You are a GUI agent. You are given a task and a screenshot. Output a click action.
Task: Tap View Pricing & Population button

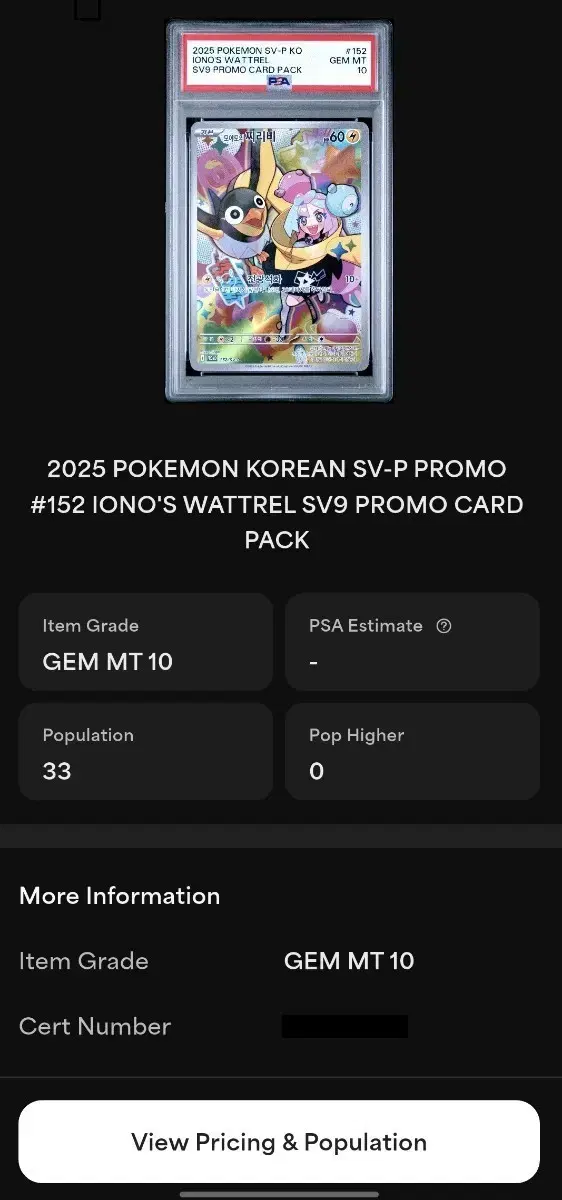[x=279, y=1142]
